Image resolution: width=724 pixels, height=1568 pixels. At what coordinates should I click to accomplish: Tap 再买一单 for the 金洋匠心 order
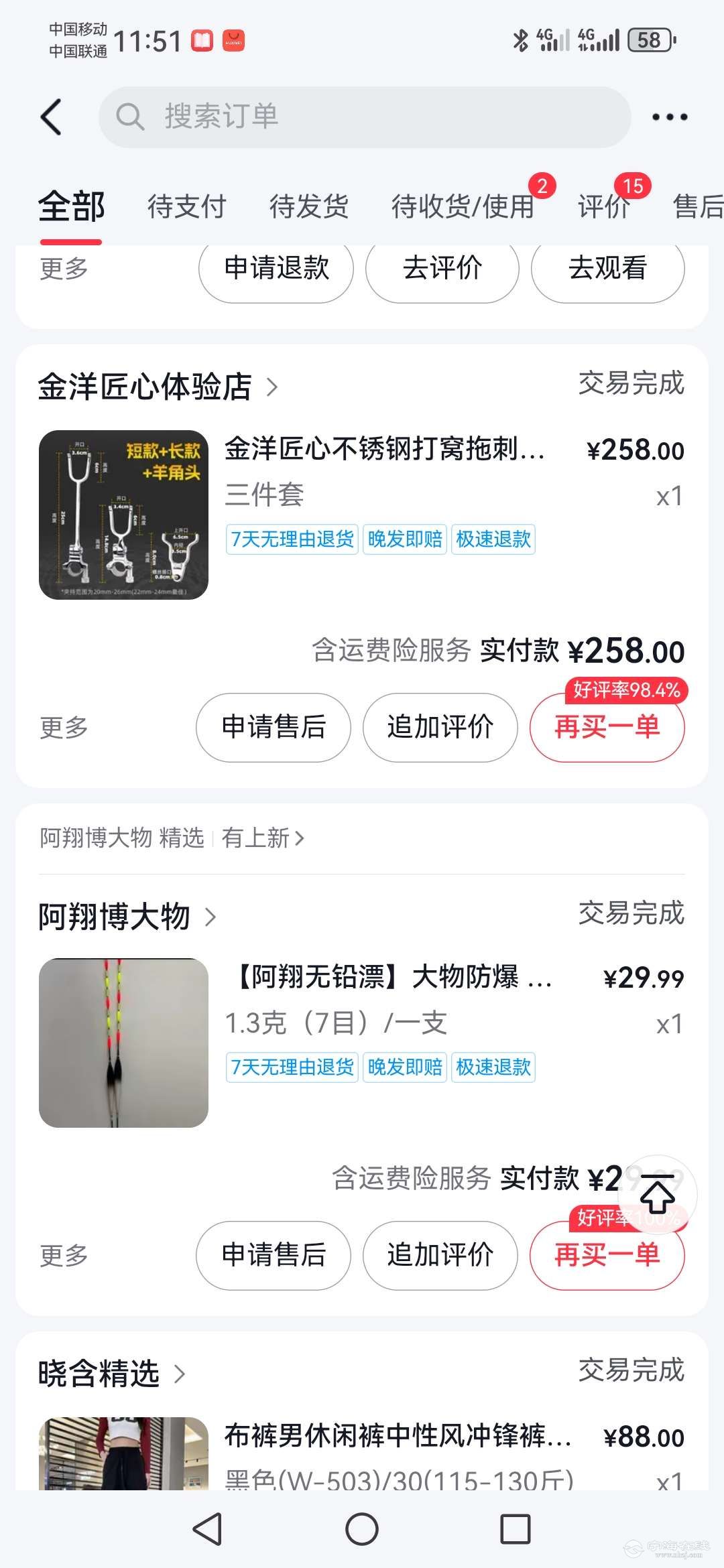607,727
